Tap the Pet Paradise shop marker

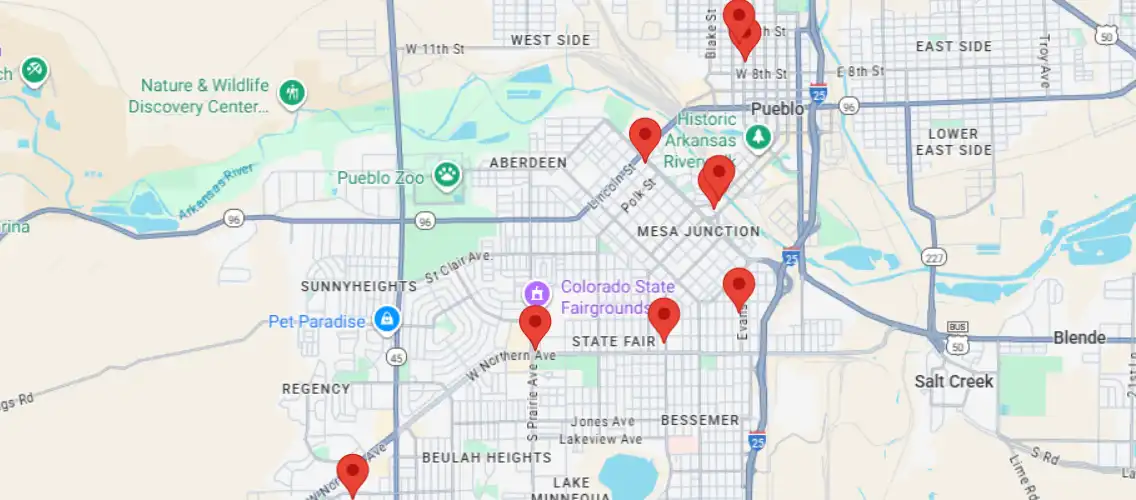click(x=386, y=320)
